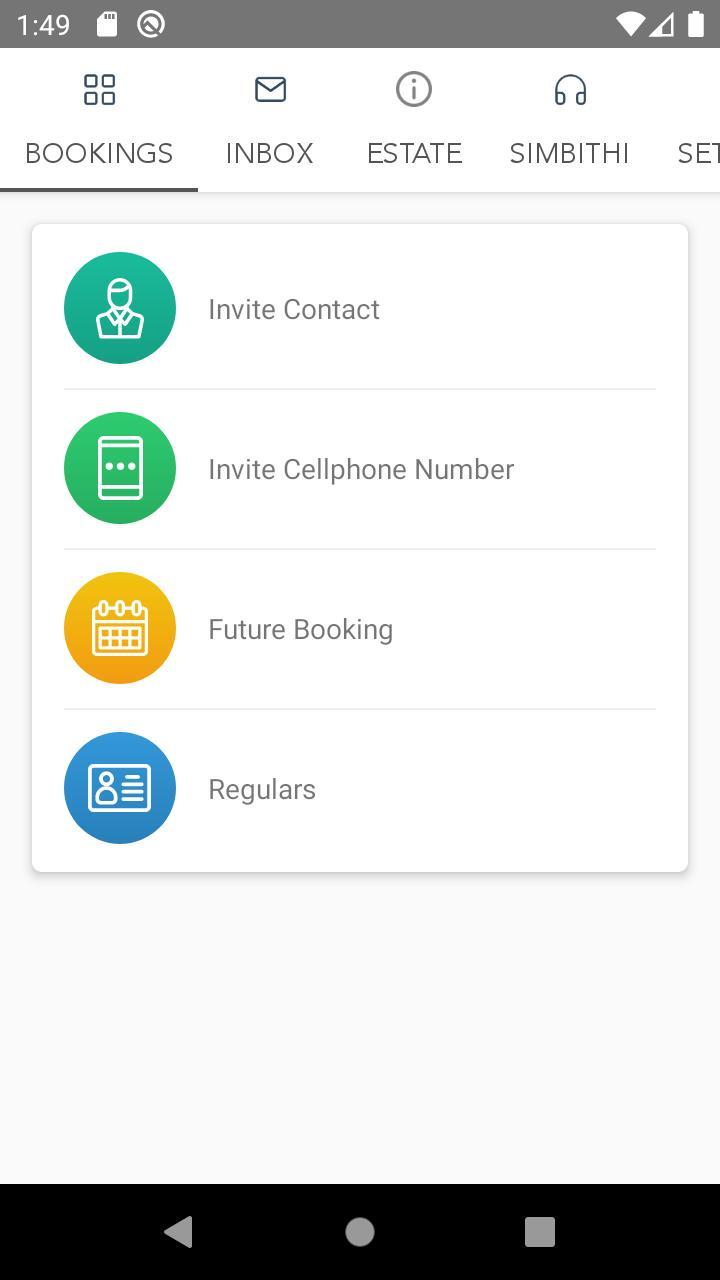Image resolution: width=720 pixels, height=1280 pixels.
Task: Tap the system back button
Action: pos(178,1232)
